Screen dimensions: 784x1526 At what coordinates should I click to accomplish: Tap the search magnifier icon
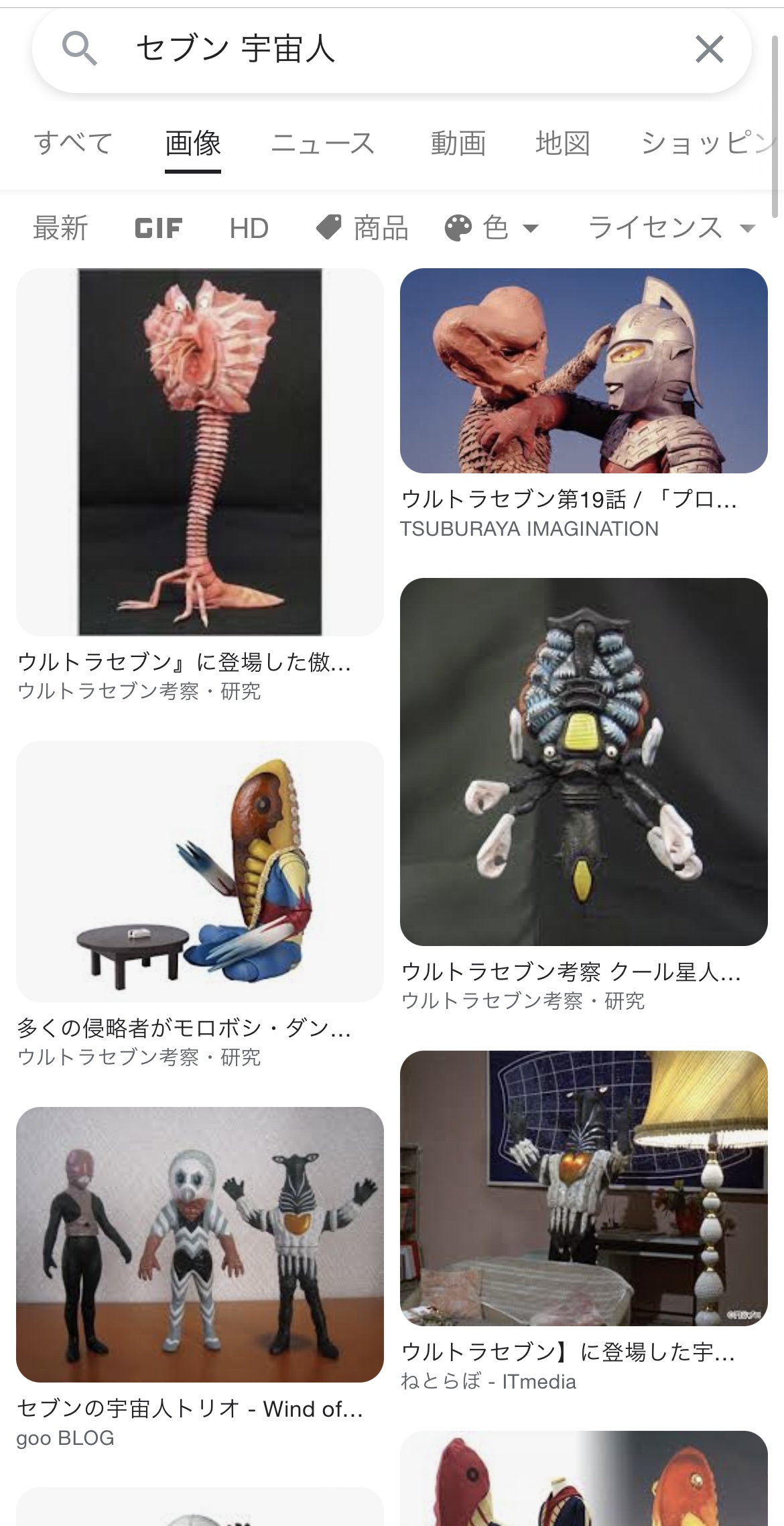[x=79, y=49]
